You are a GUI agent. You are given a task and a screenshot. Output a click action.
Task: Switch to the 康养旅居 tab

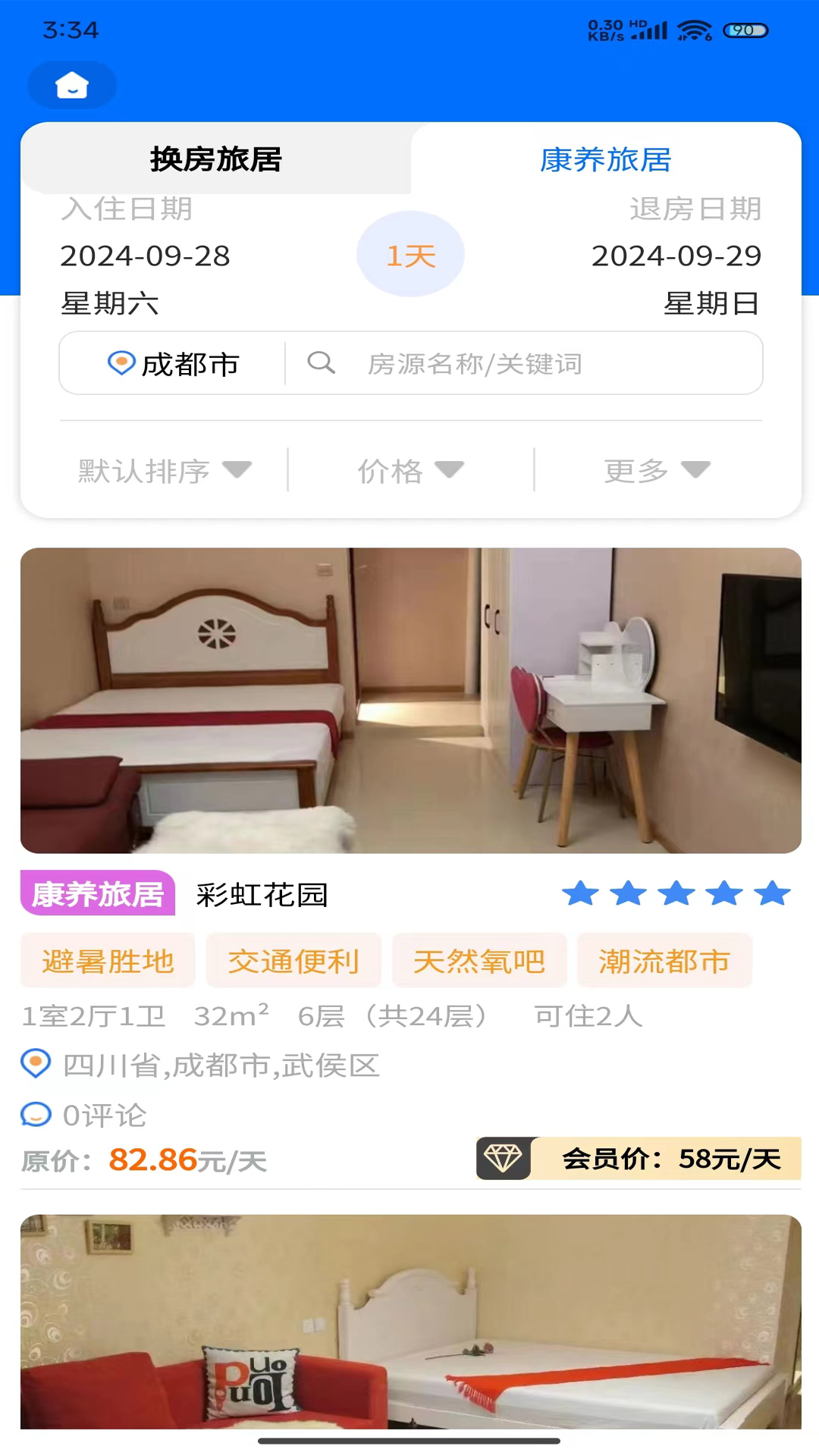(607, 160)
